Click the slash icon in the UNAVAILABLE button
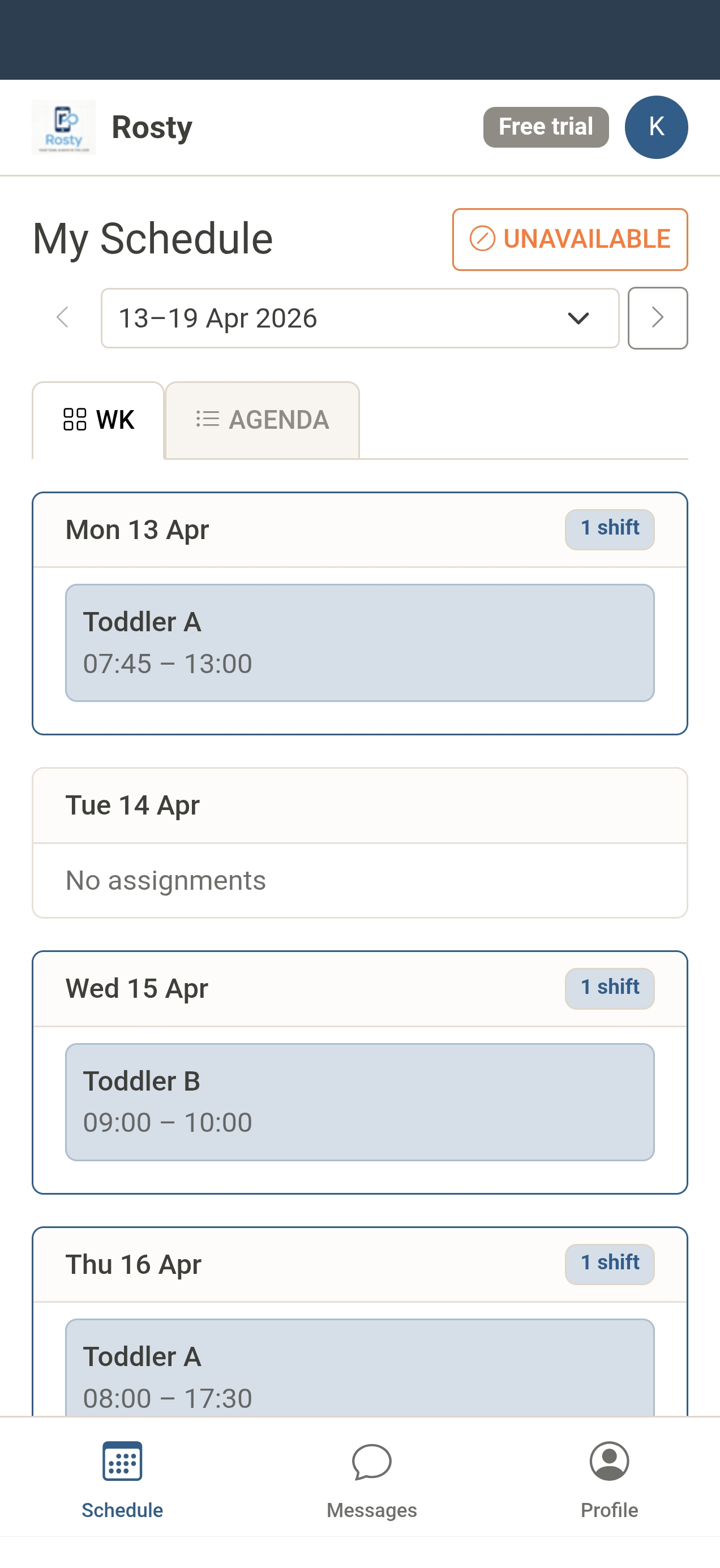720x1568 pixels. (483, 239)
